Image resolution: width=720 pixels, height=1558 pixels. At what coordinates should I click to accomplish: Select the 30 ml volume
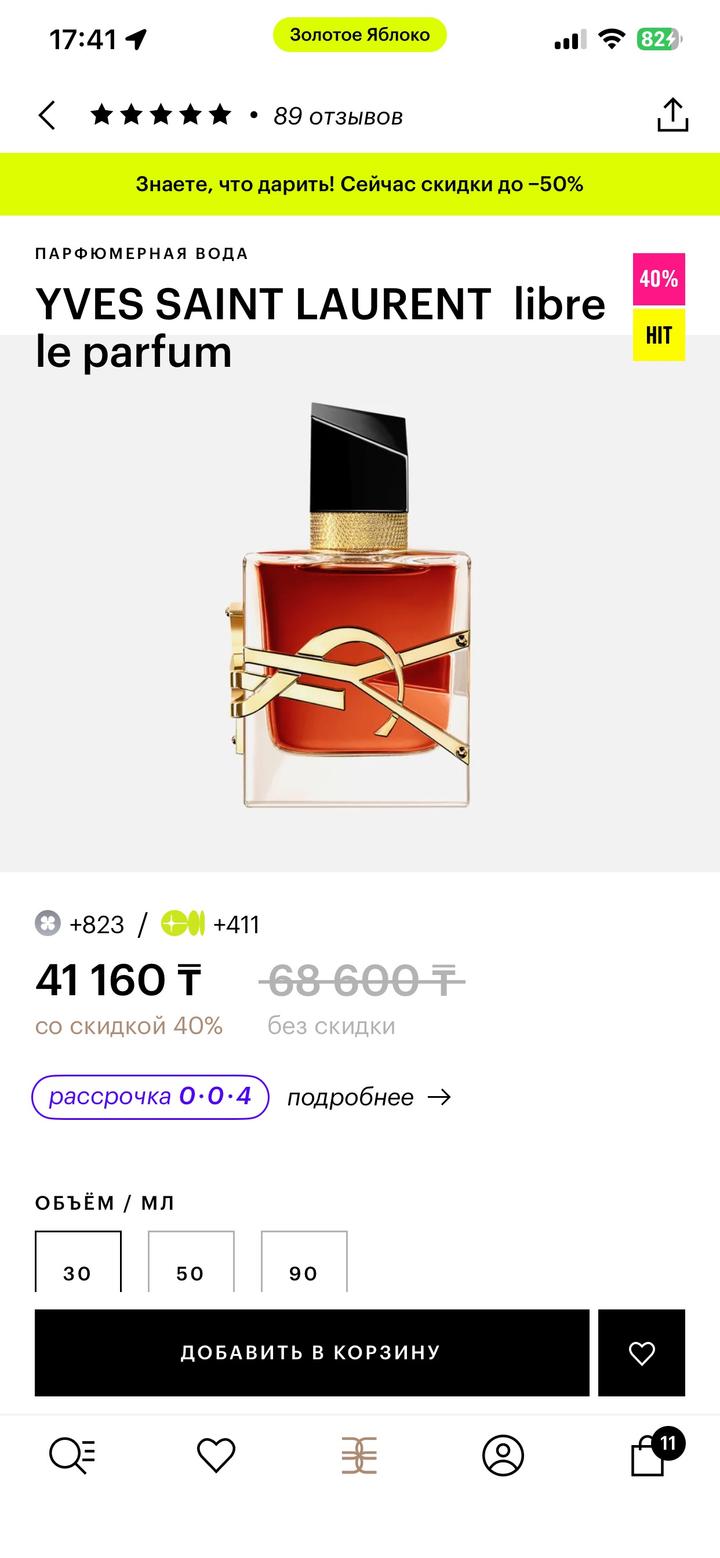78,1264
